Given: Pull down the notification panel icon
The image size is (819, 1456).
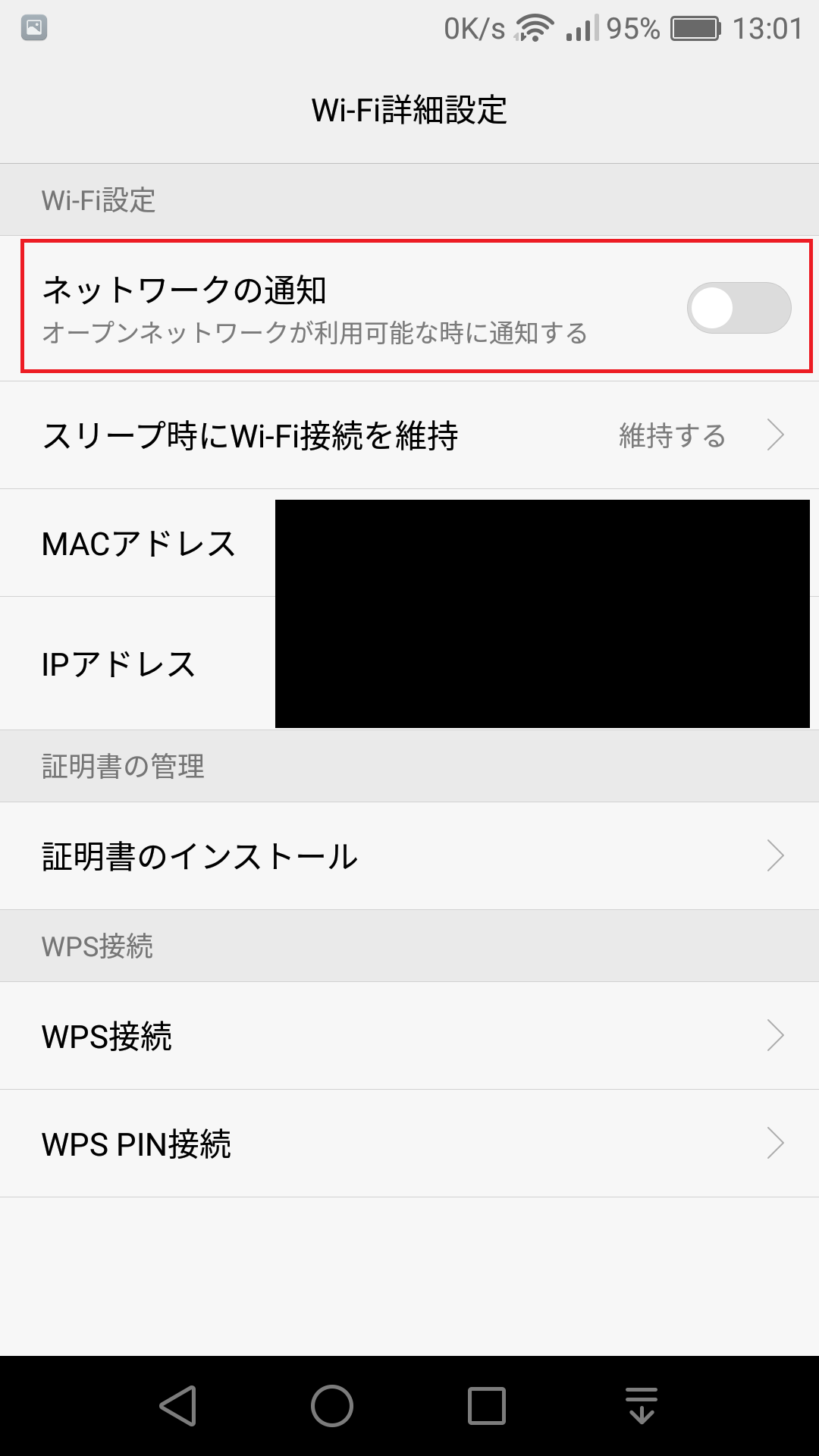Looking at the screenshot, I should 642,1406.
